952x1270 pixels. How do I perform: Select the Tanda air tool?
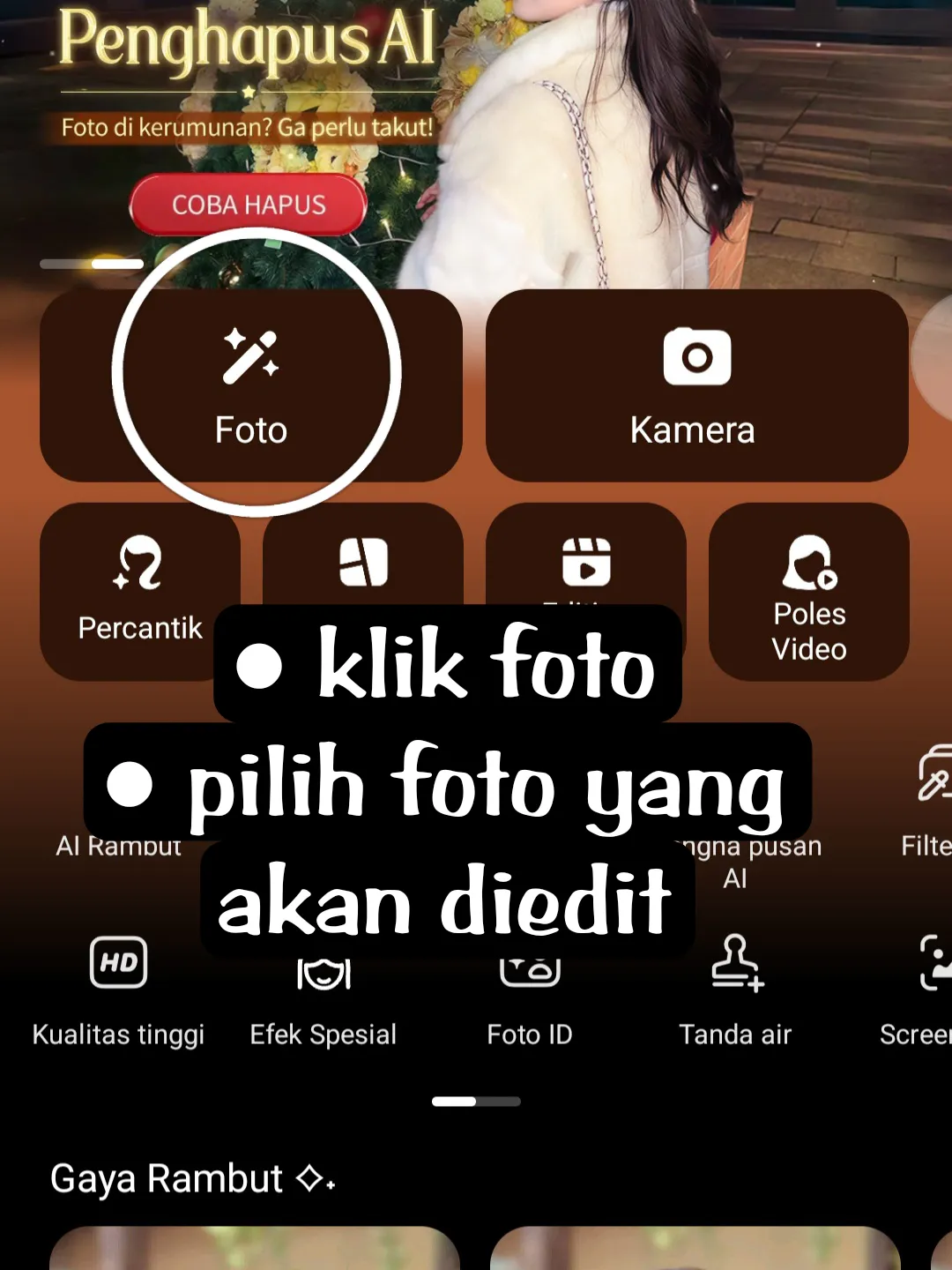coord(736,990)
